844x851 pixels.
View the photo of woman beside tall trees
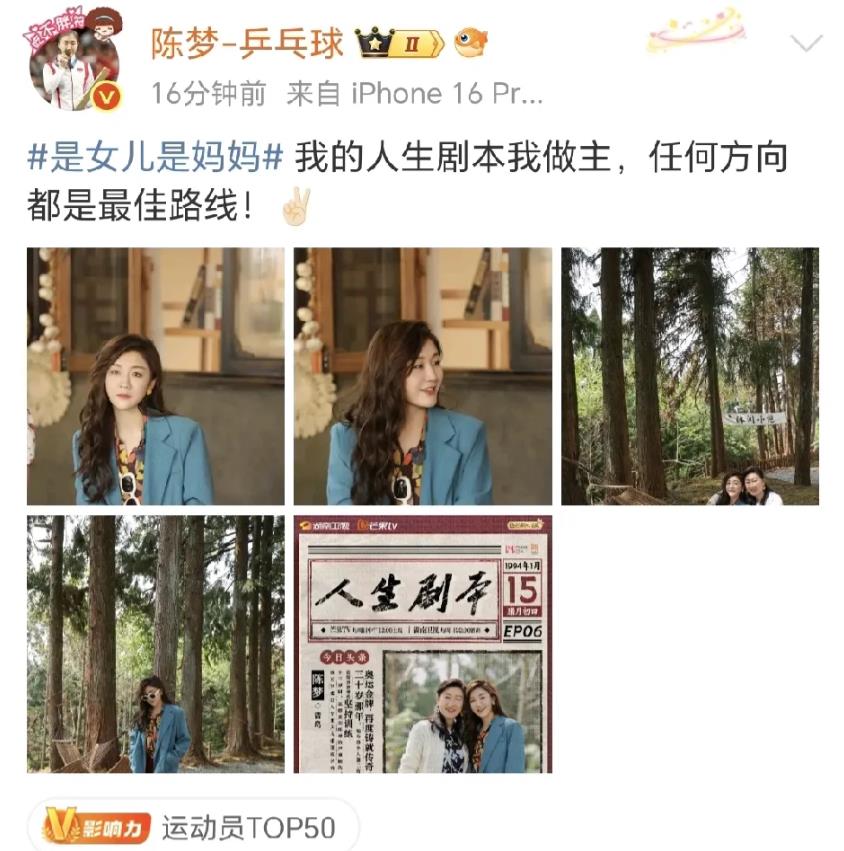pyautogui.click(x=156, y=644)
